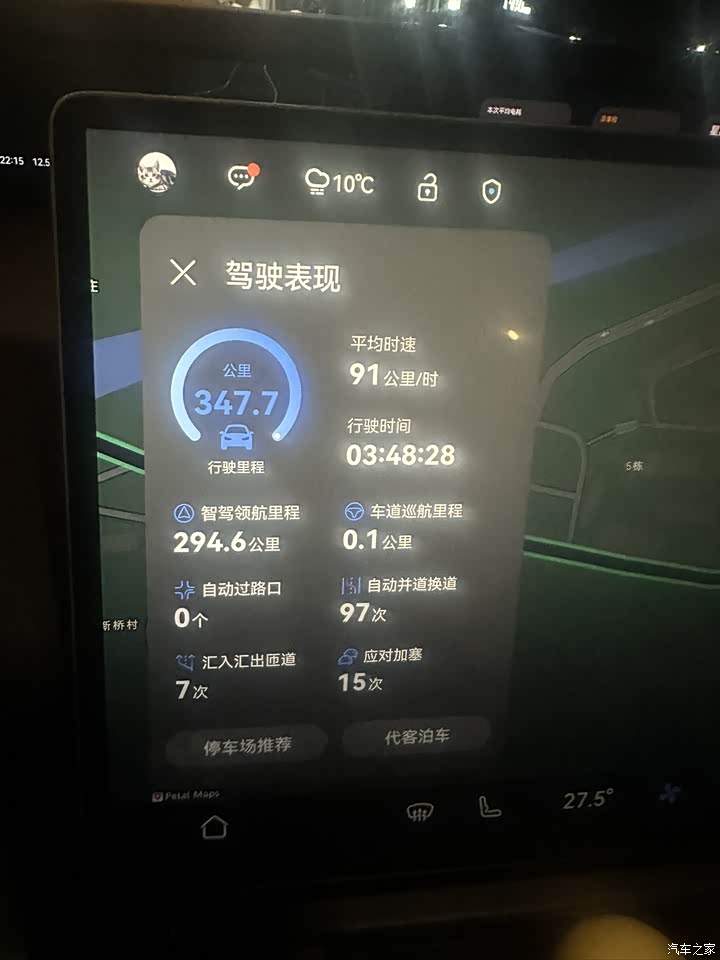Image resolution: width=720 pixels, height=960 pixels.
Task: Adjust the 27.5° temperature setting
Action: (588, 799)
